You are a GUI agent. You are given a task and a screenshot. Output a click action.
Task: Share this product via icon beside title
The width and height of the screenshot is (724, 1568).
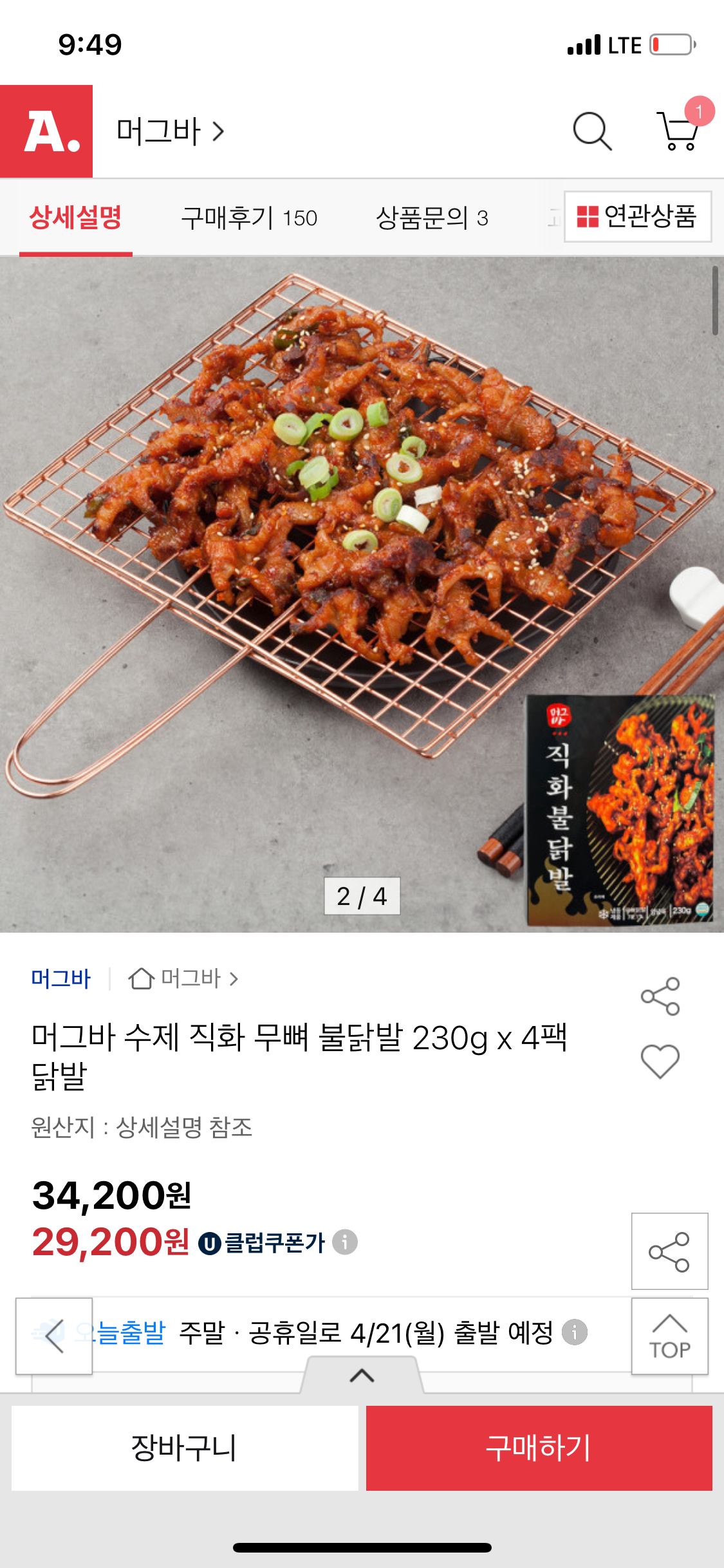click(x=660, y=996)
